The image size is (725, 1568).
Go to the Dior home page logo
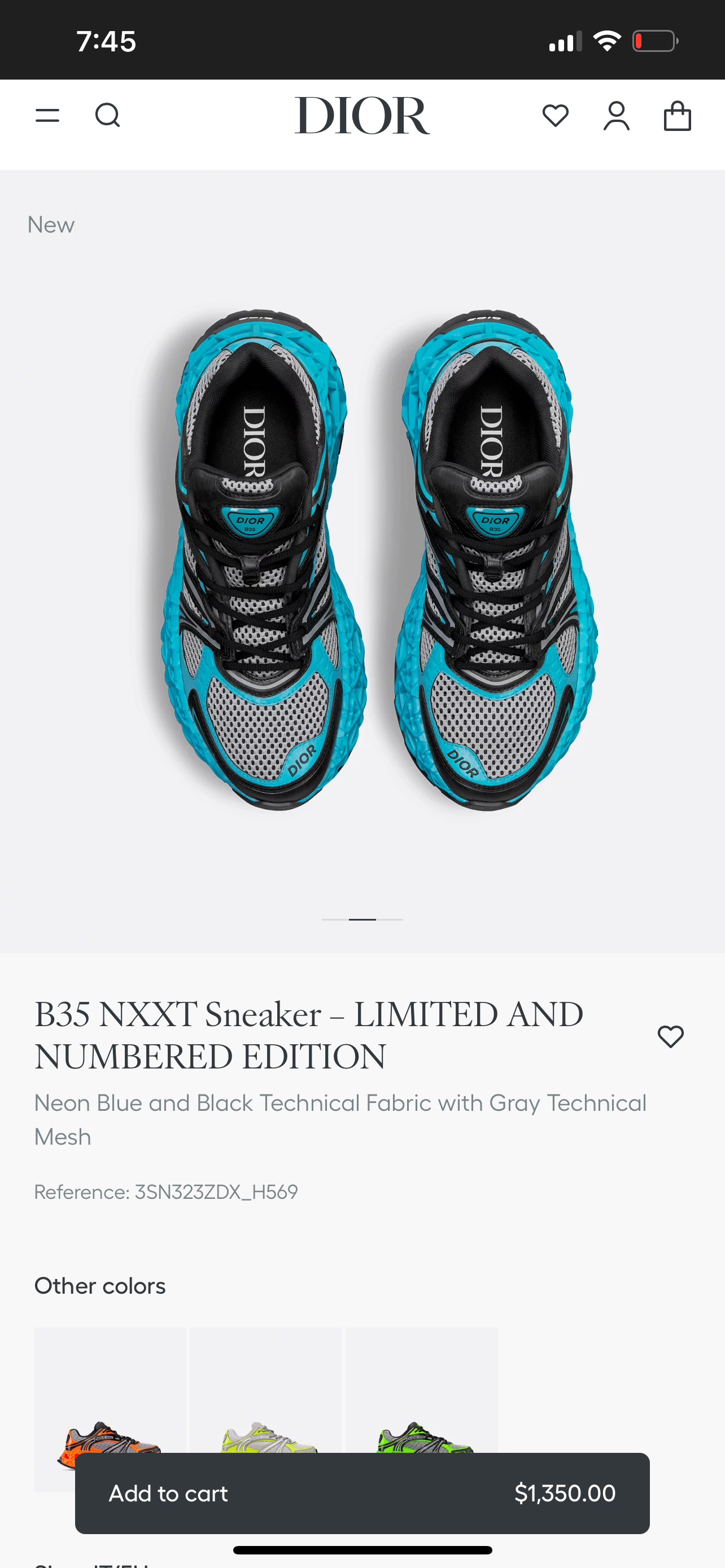[362, 115]
